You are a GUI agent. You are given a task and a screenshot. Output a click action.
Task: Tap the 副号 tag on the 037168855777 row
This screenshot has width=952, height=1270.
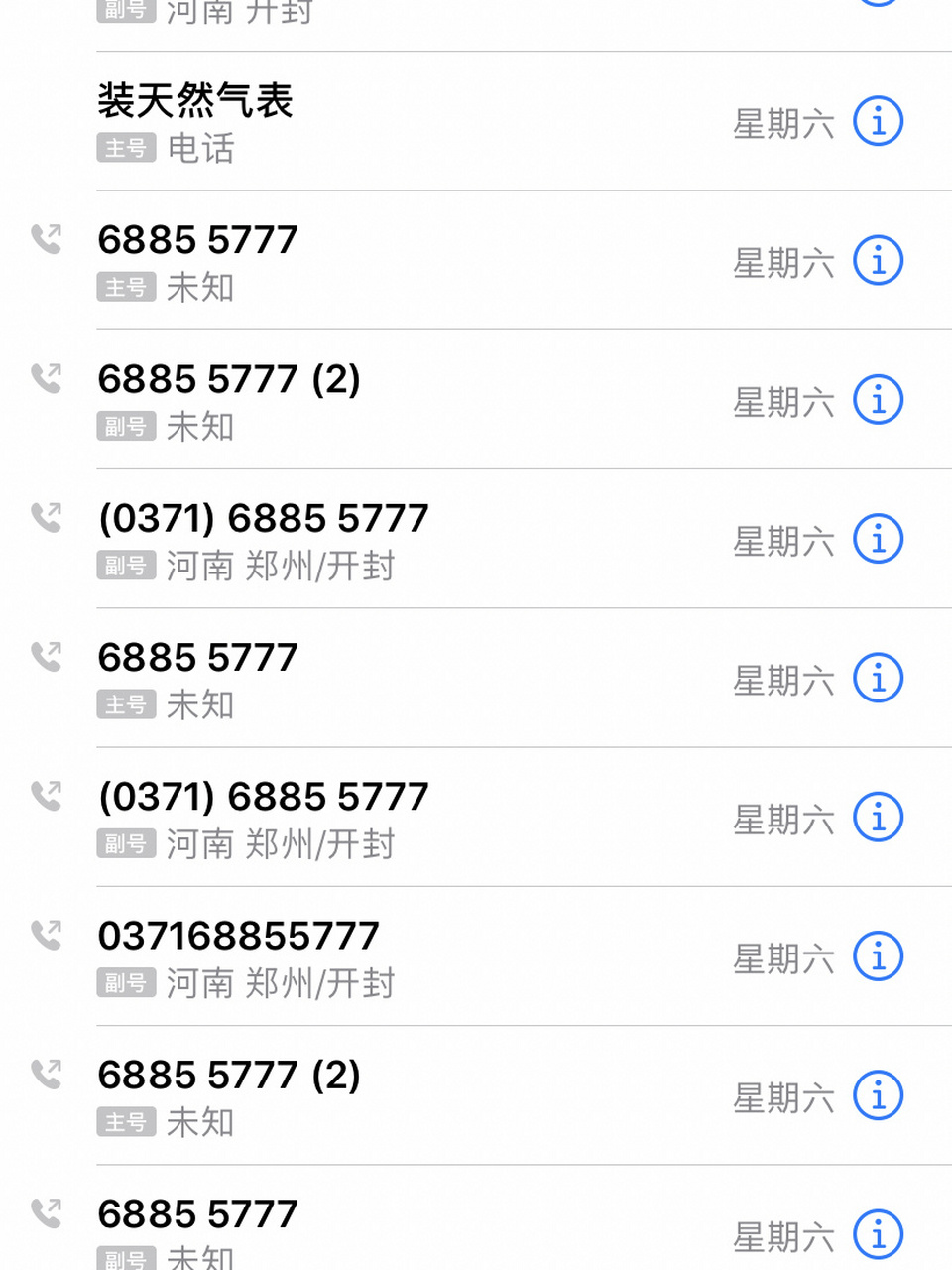tap(126, 983)
